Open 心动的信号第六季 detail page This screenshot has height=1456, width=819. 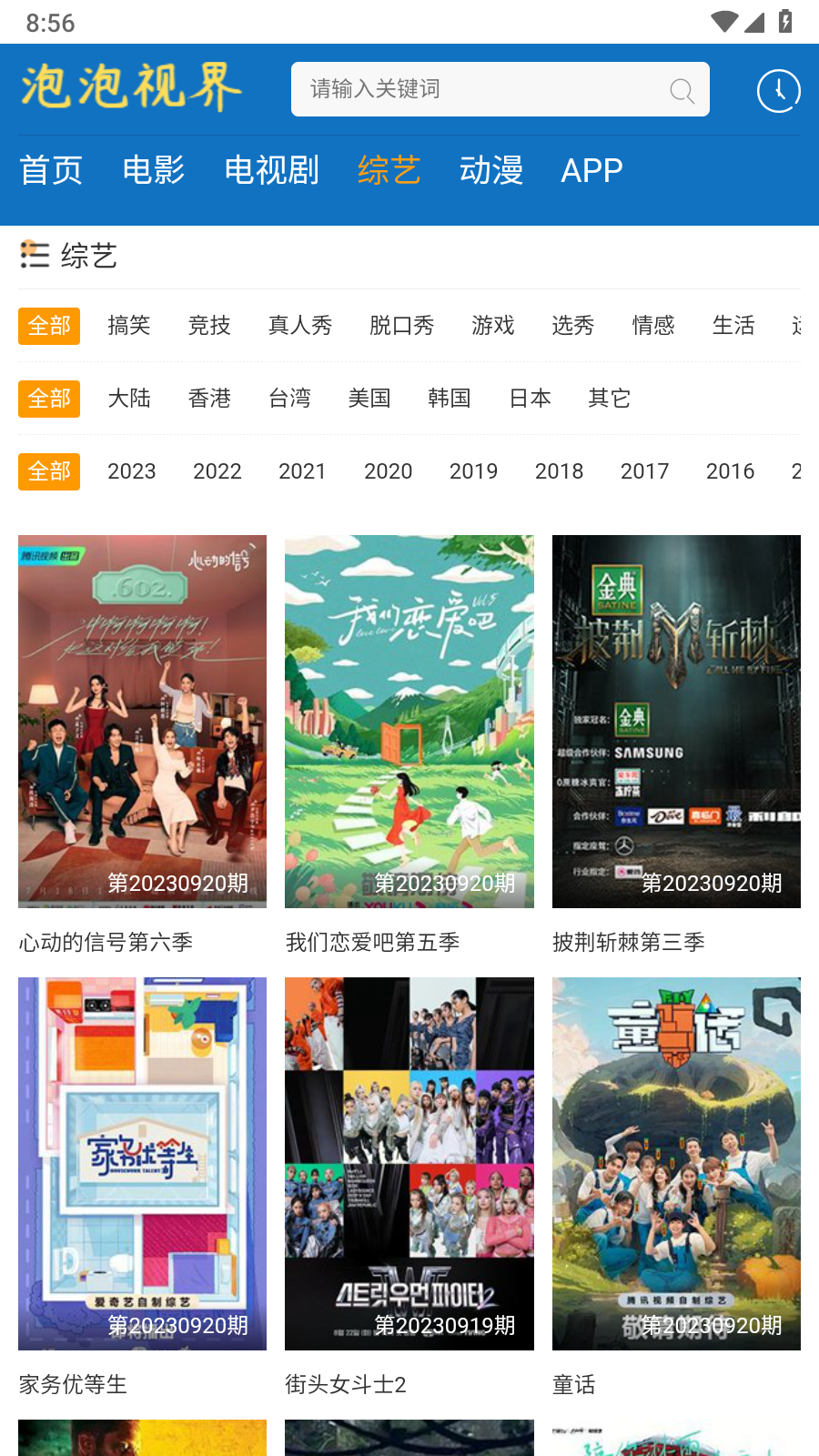(x=142, y=722)
